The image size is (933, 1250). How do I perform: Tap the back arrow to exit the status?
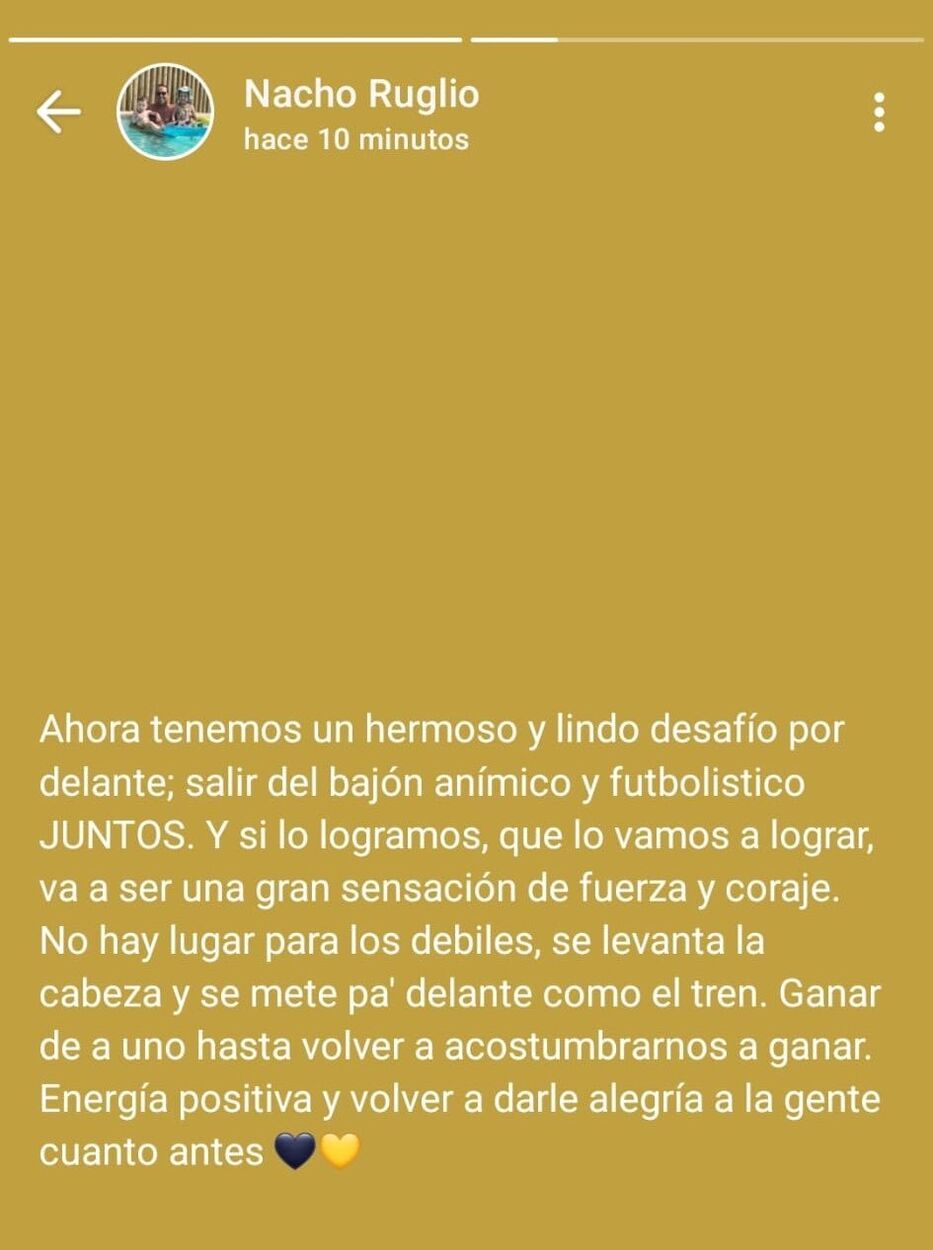pyautogui.click(x=60, y=111)
